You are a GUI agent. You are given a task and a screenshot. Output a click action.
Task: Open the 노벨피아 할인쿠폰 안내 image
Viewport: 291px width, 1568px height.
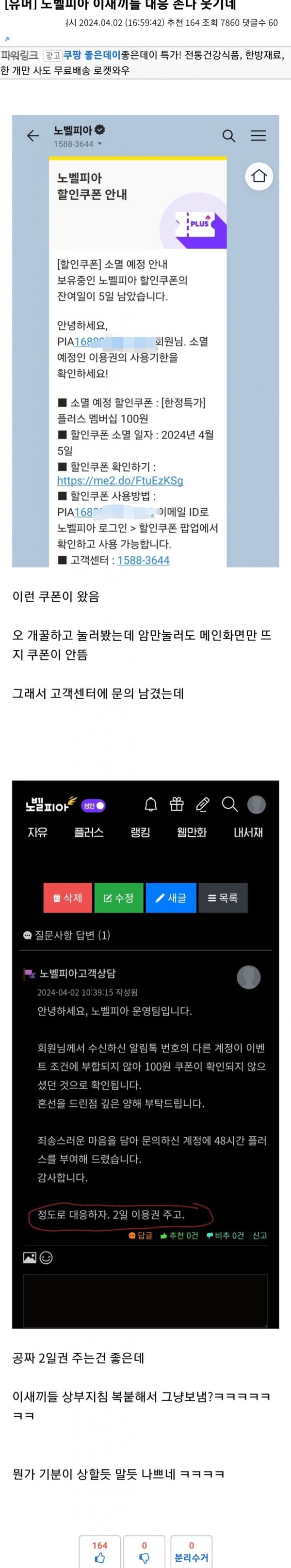click(145, 341)
